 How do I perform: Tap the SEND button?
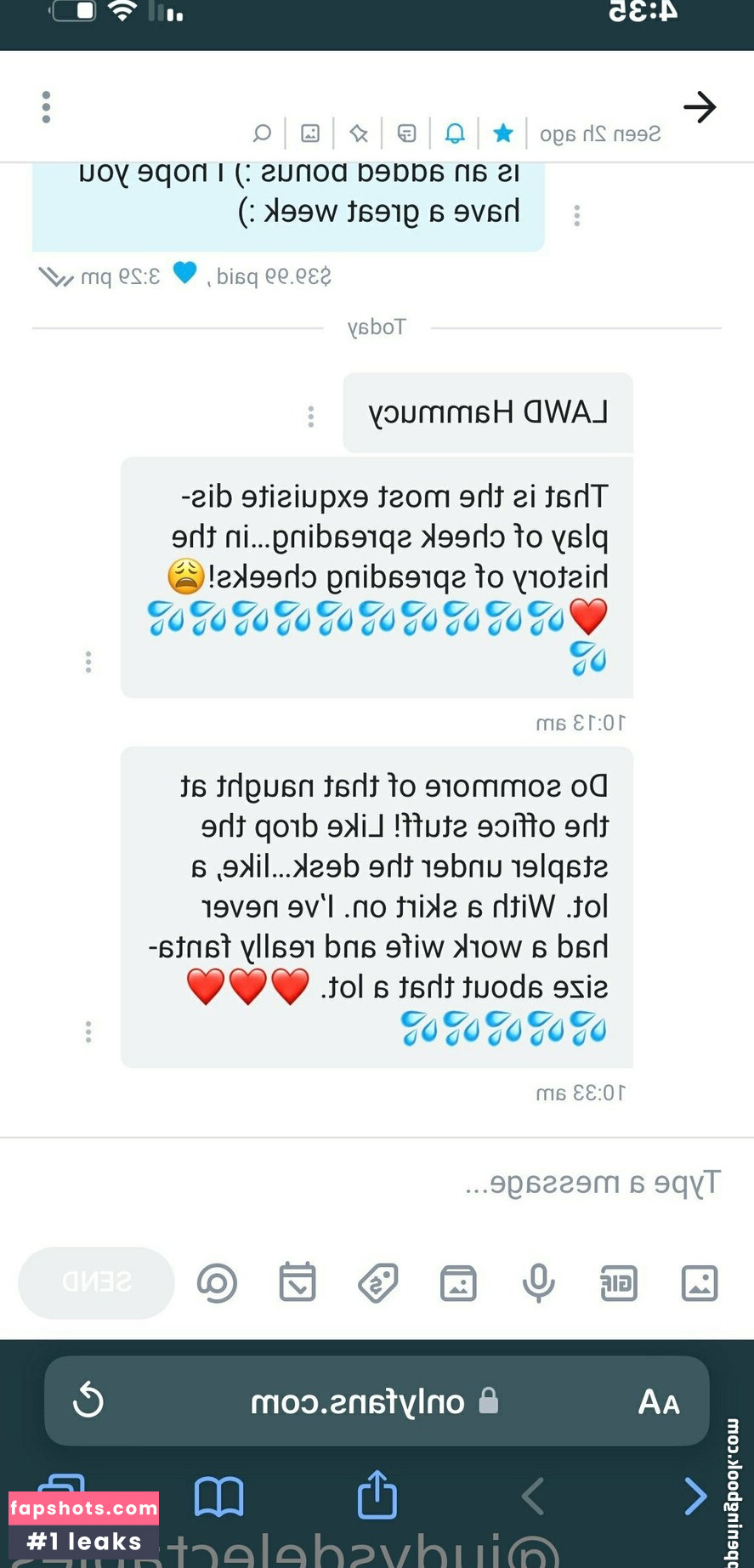click(x=96, y=1282)
